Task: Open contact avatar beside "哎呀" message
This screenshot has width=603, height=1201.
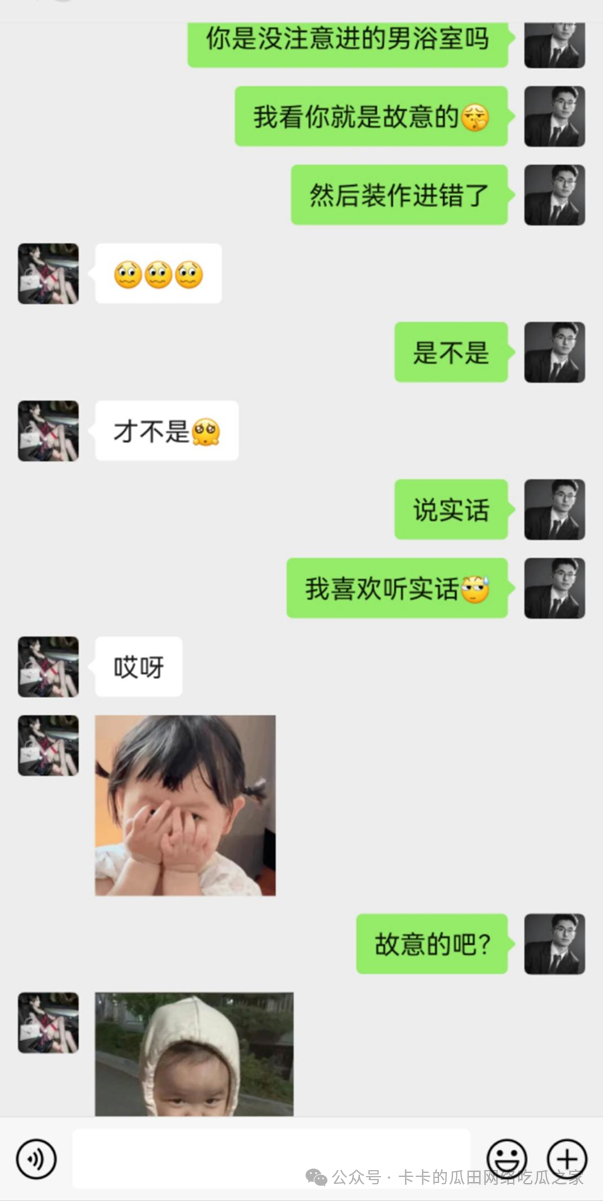Action: 48,667
